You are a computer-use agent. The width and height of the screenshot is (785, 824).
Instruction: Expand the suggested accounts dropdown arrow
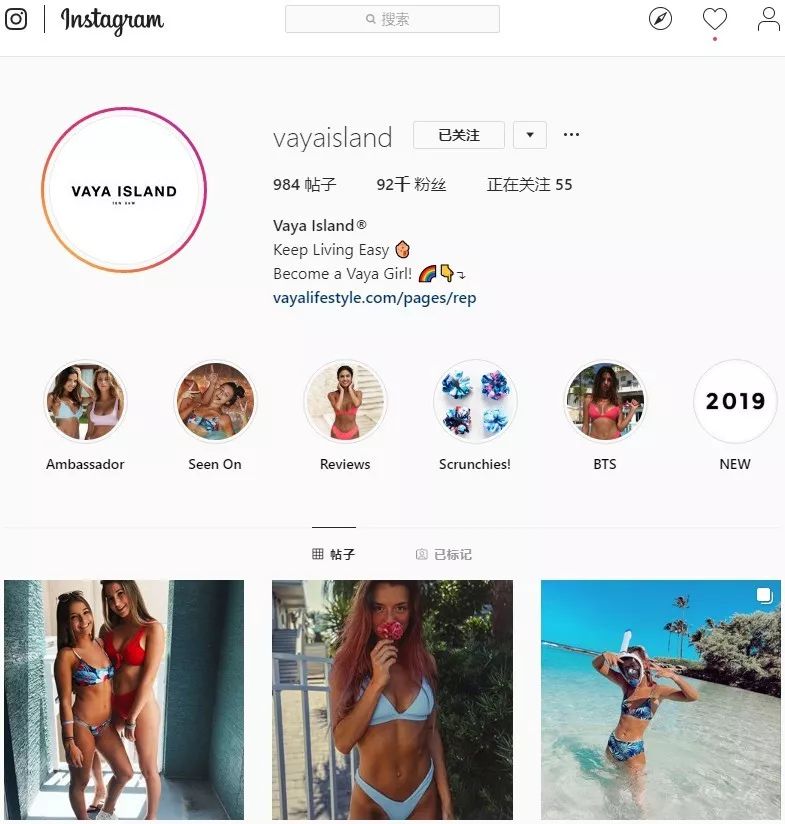pos(530,135)
